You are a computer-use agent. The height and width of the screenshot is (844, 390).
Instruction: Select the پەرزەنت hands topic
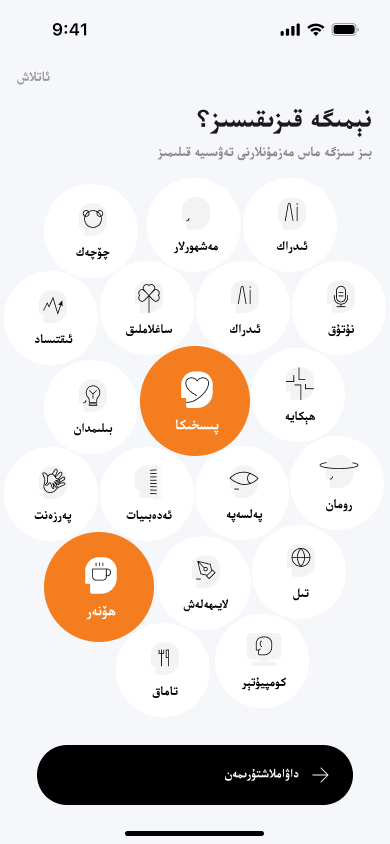(51, 494)
